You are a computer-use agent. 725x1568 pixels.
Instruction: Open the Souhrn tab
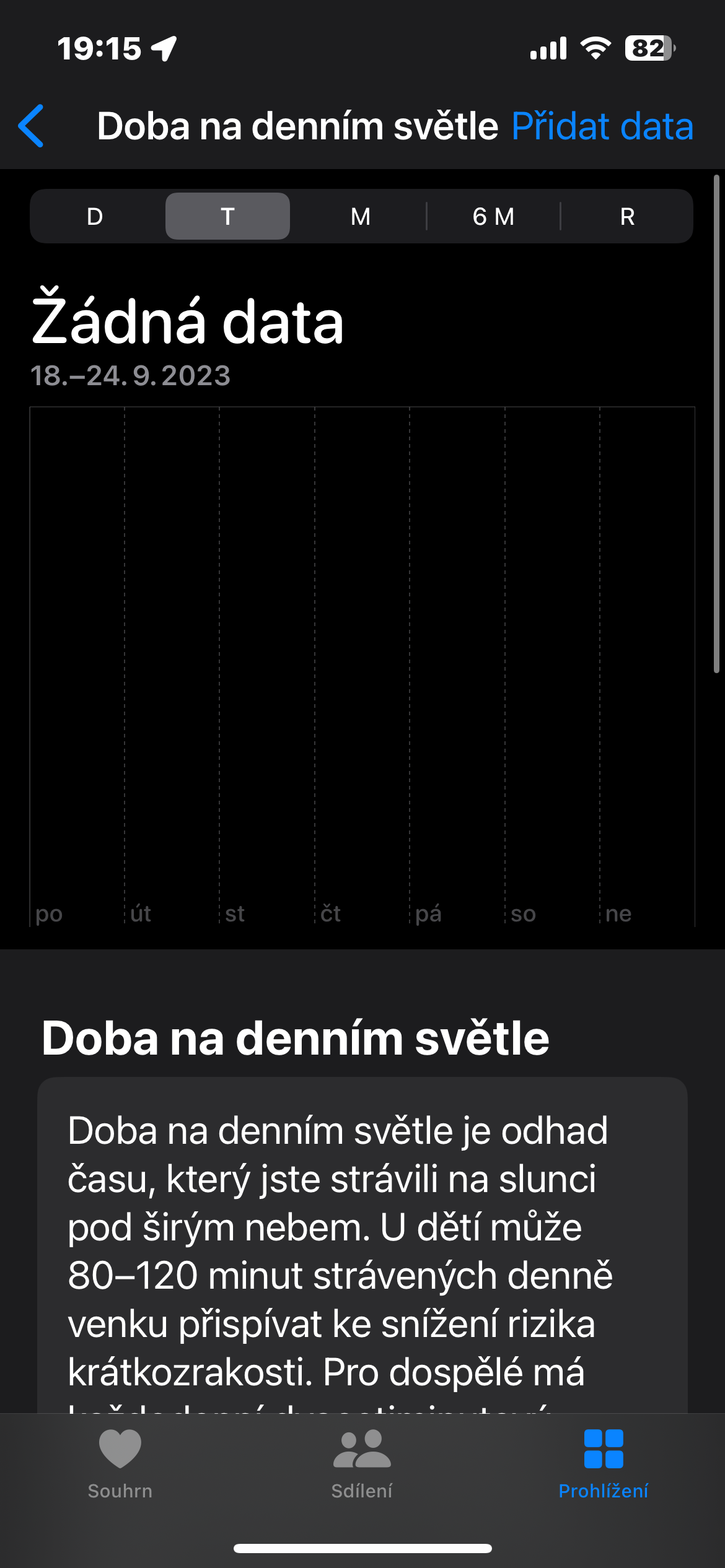coord(120,1464)
